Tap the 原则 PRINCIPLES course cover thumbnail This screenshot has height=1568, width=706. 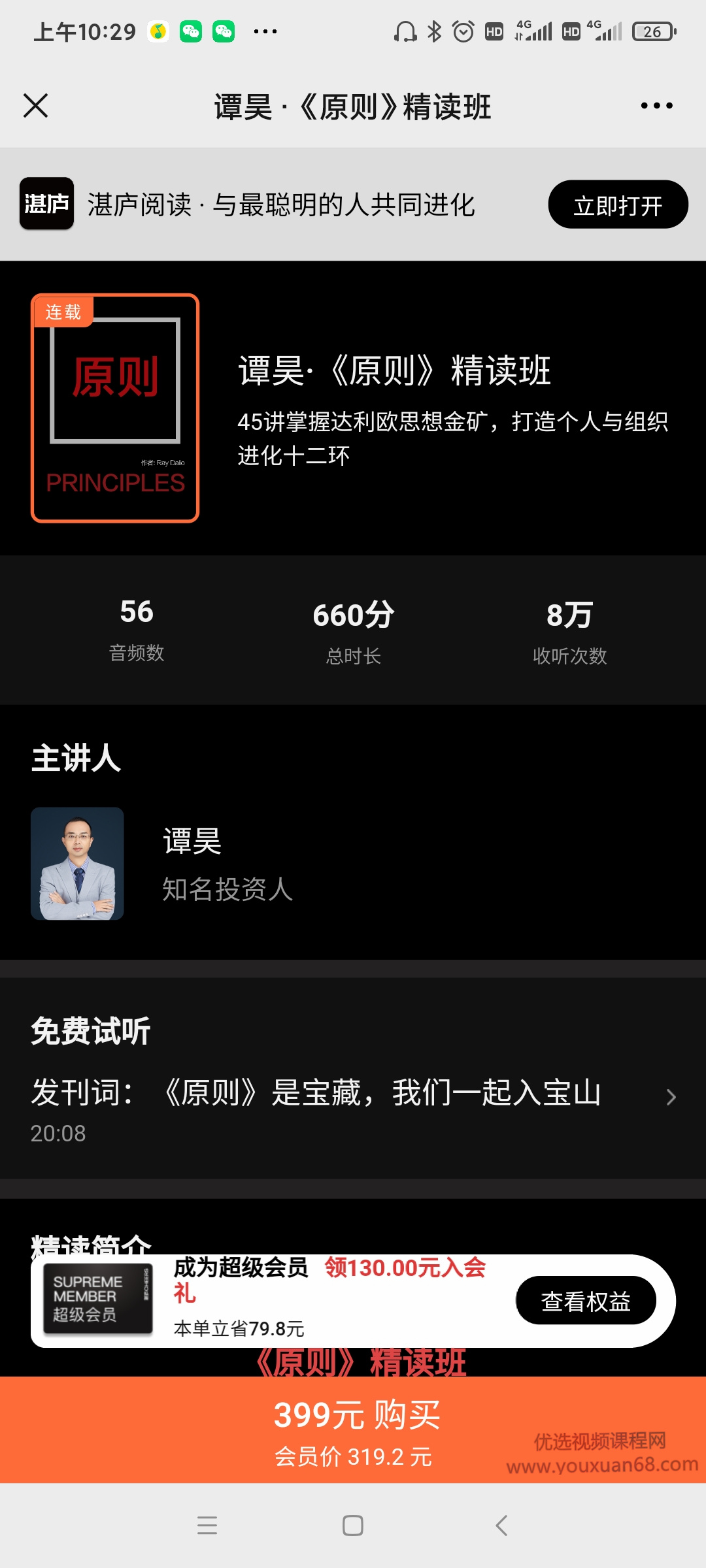(115, 408)
